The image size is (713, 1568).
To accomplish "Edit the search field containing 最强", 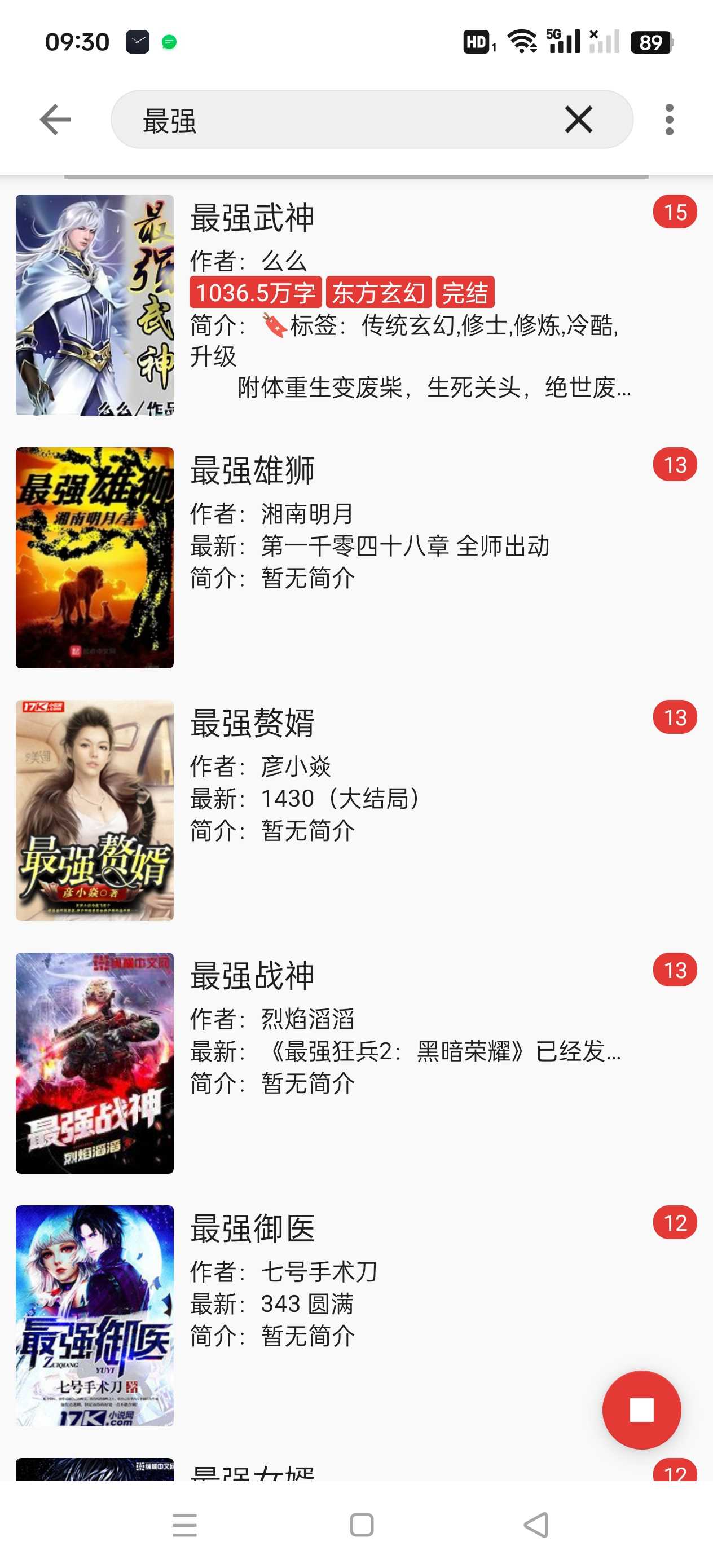I will click(x=341, y=120).
